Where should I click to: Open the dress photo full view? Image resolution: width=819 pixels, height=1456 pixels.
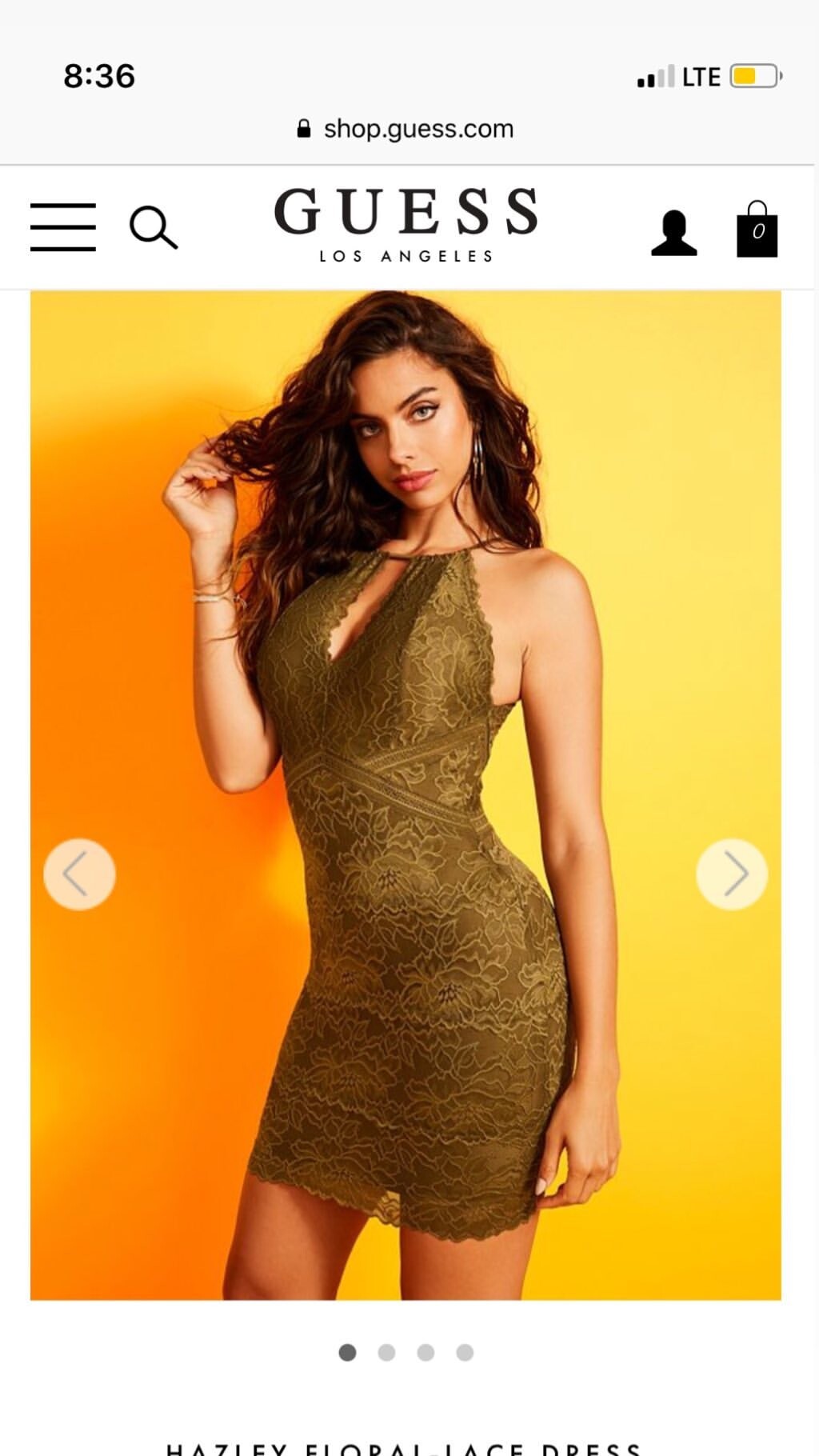[406, 795]
